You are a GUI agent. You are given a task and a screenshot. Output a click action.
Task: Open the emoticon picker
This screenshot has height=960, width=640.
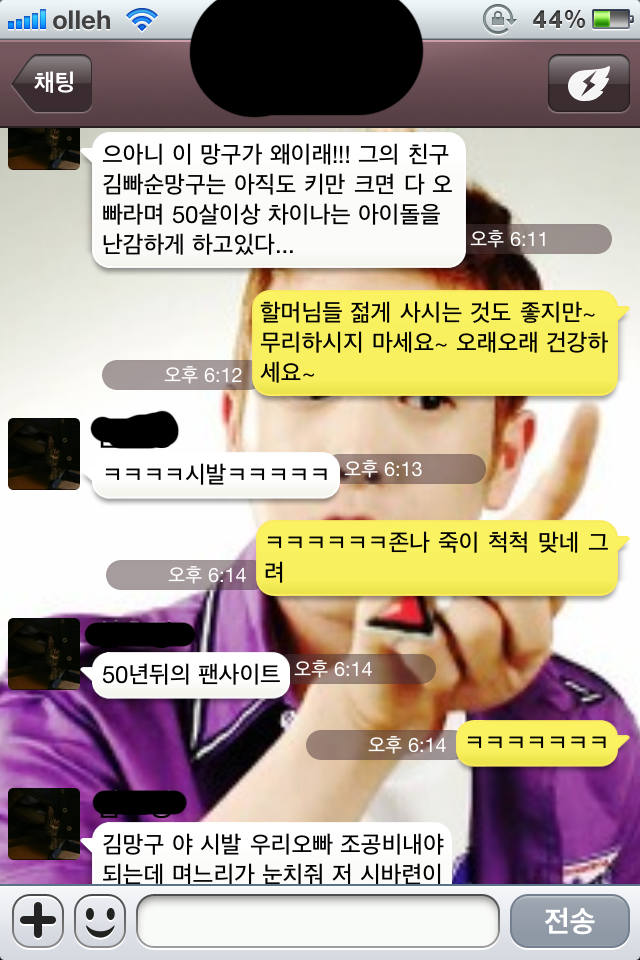pos(99,920)
